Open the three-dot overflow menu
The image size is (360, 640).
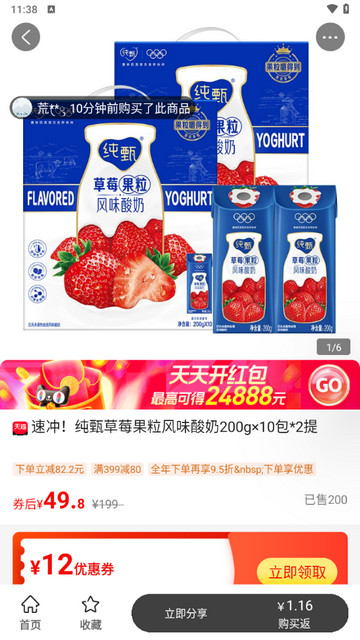pos(330,37)
